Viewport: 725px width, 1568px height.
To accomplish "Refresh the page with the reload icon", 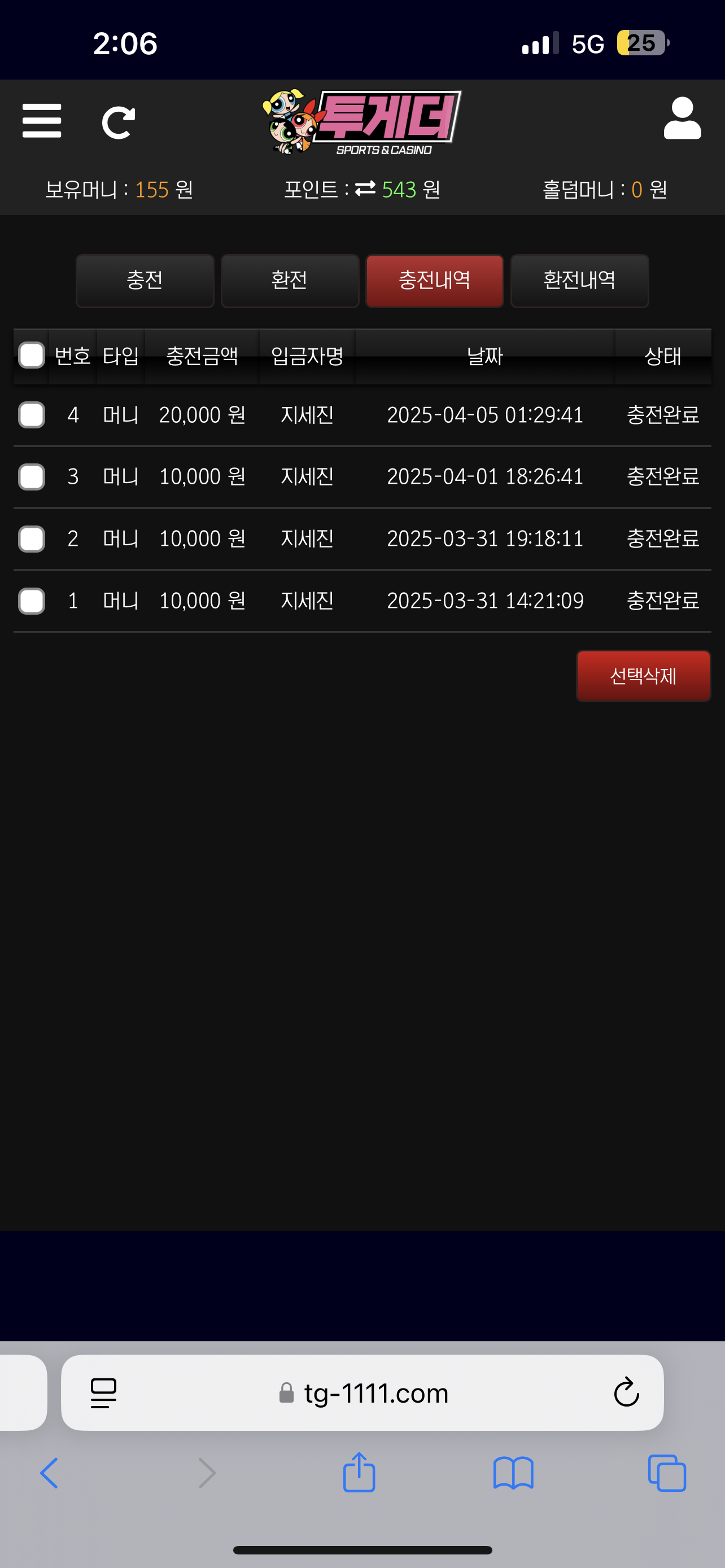I will pyautogui.click(x=118, y=122).
